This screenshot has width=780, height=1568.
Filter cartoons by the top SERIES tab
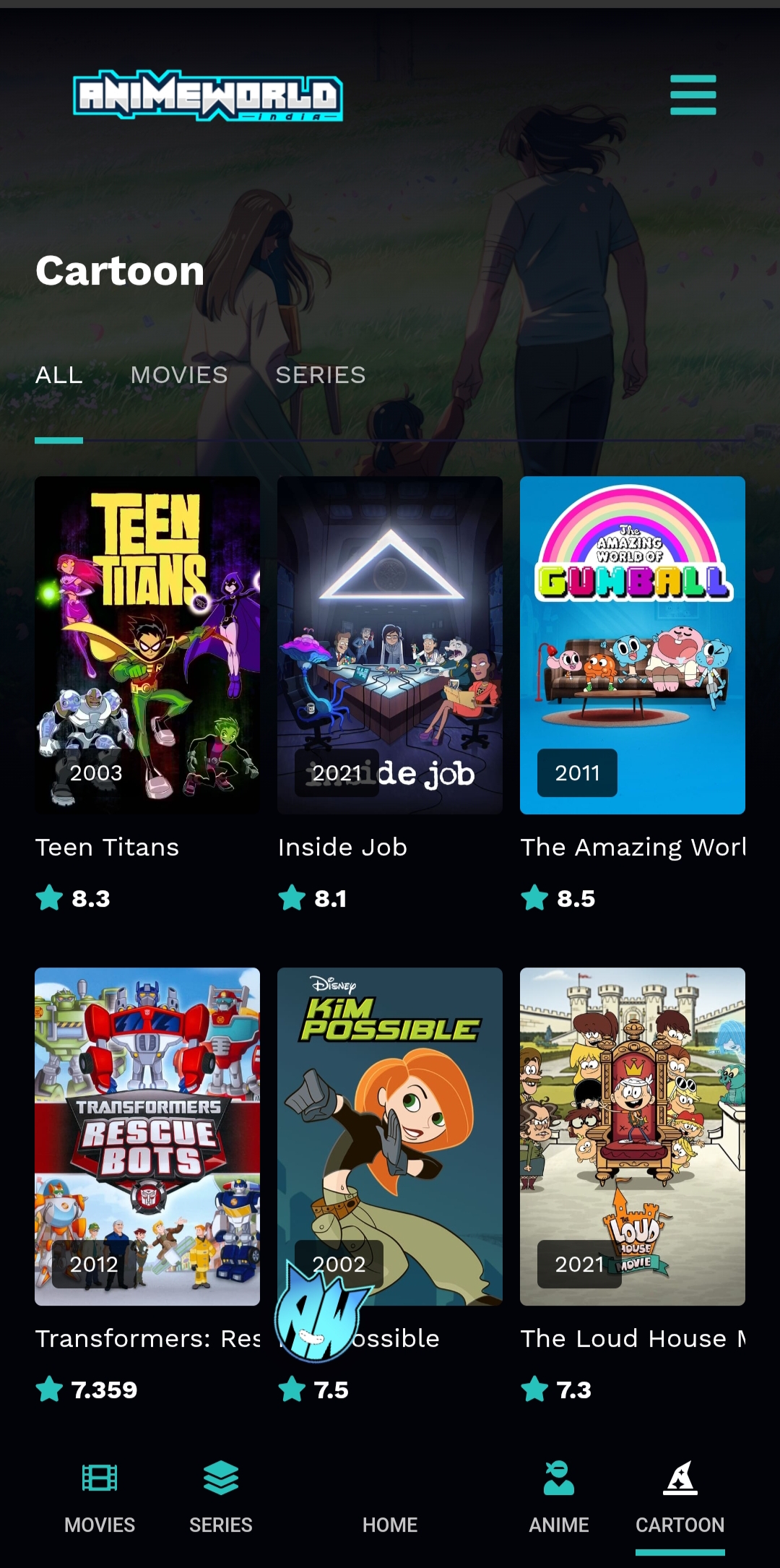click(321, 375)
